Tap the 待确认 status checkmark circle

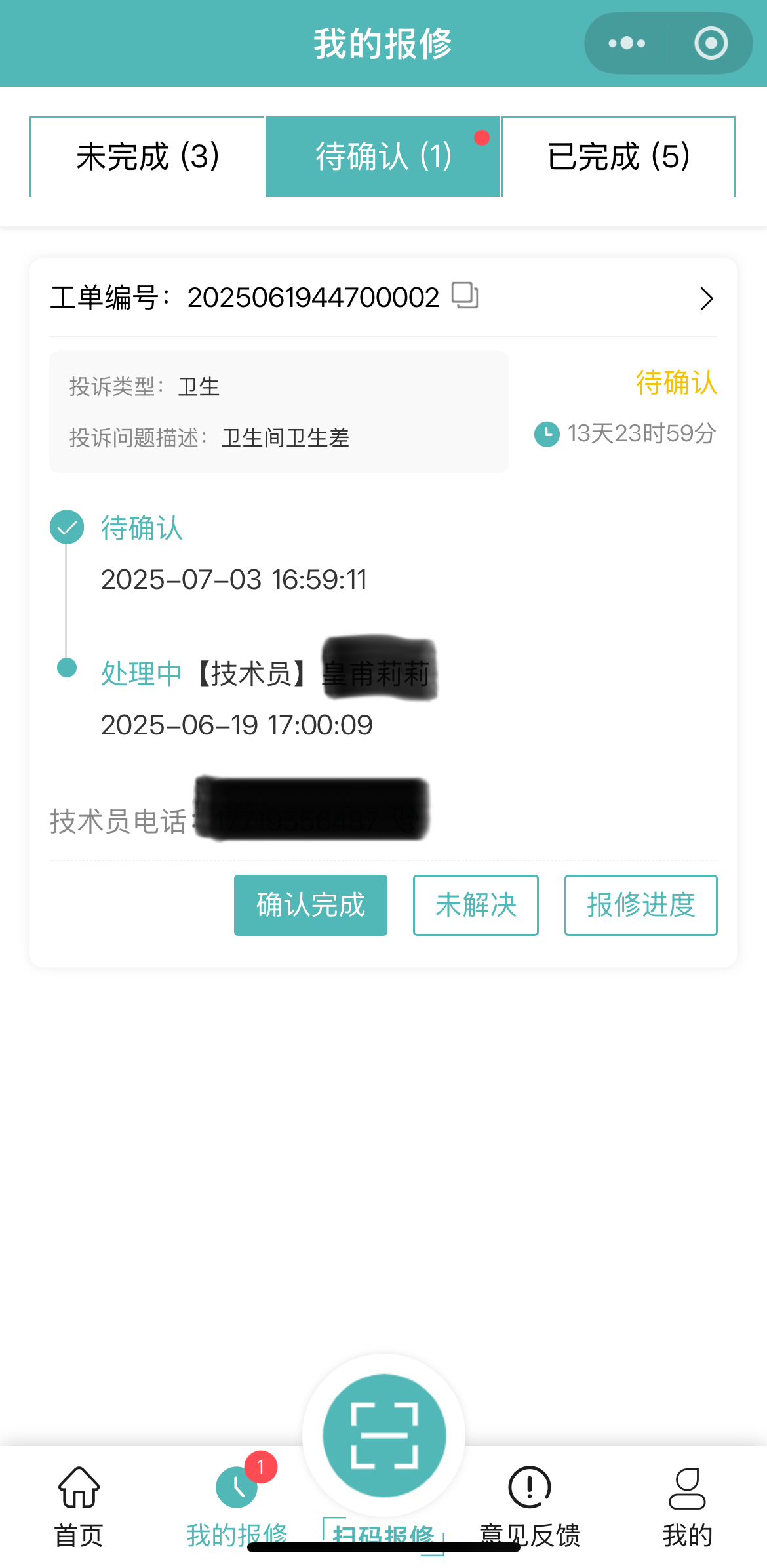[66, 527]
